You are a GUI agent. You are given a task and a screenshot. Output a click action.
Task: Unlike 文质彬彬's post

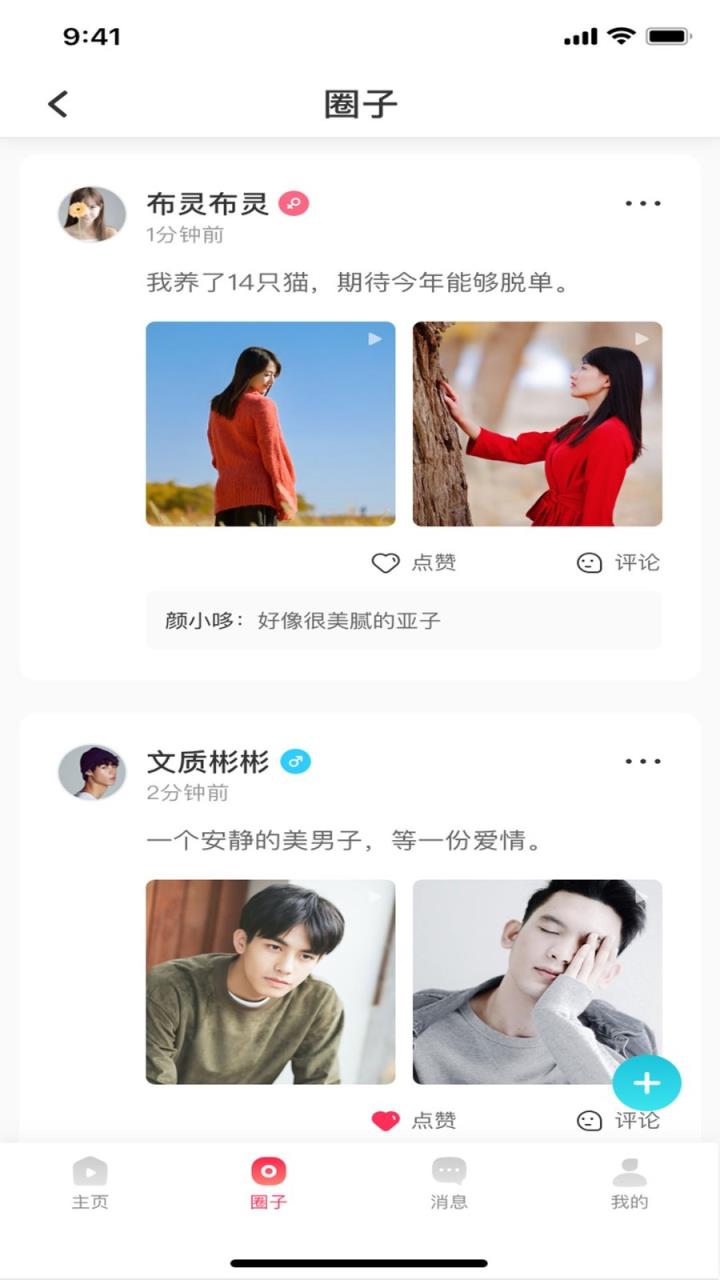pos(414,1121)
